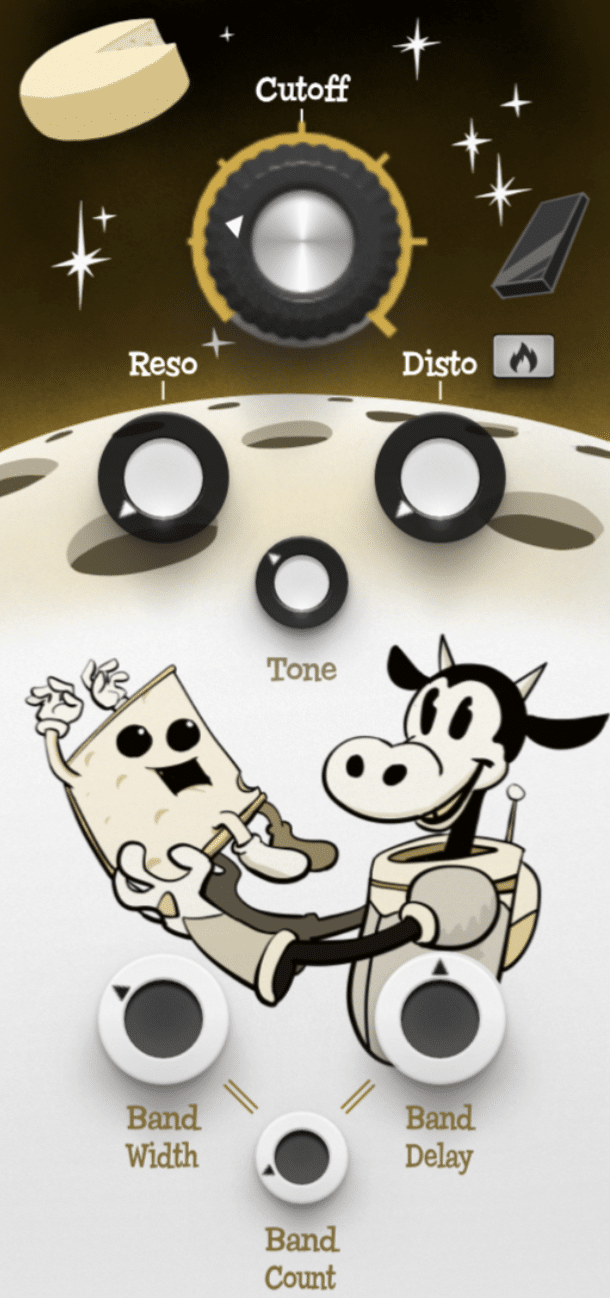
Task: Select the small Tone knob
Action: 302,582
